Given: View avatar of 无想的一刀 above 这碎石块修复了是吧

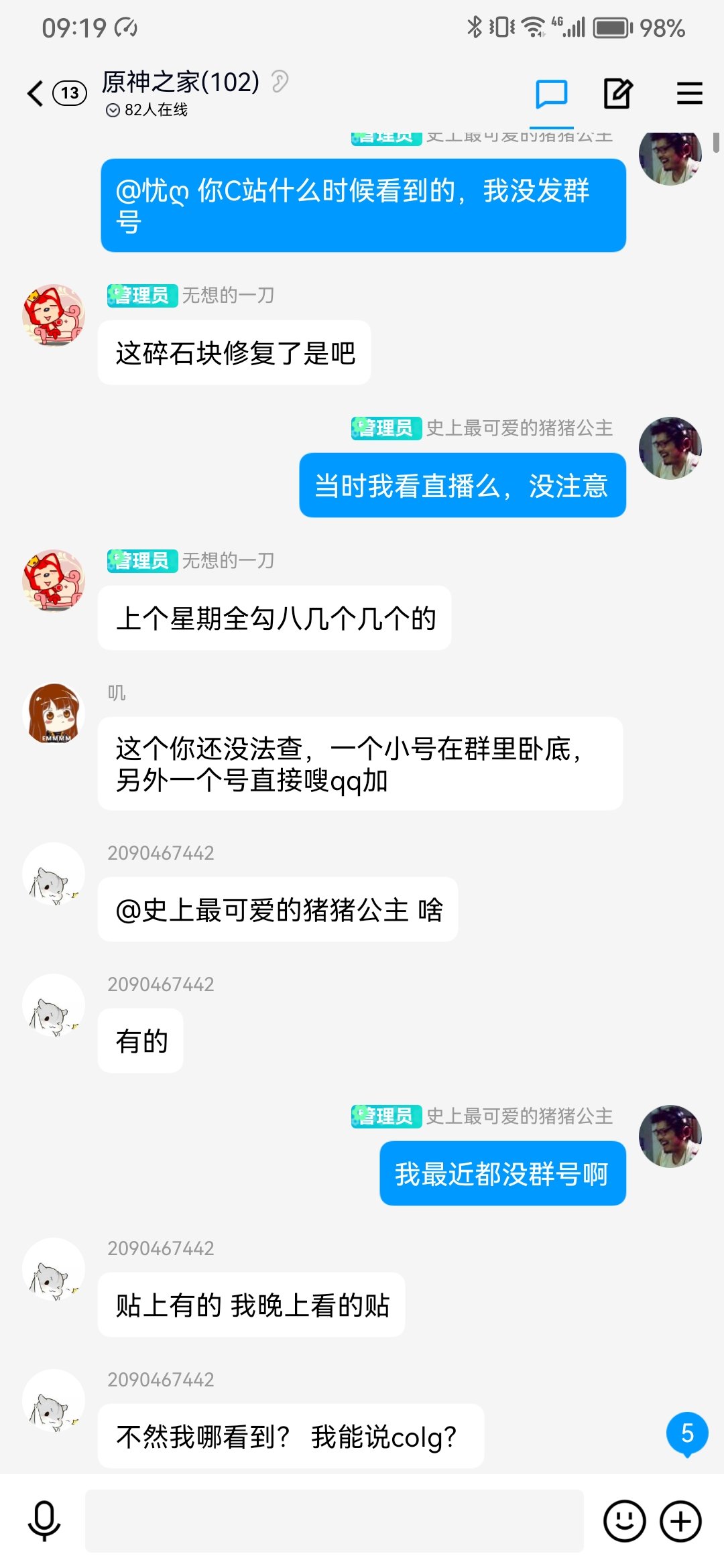Looking at the screenshot, I should [x=54, y=315].
